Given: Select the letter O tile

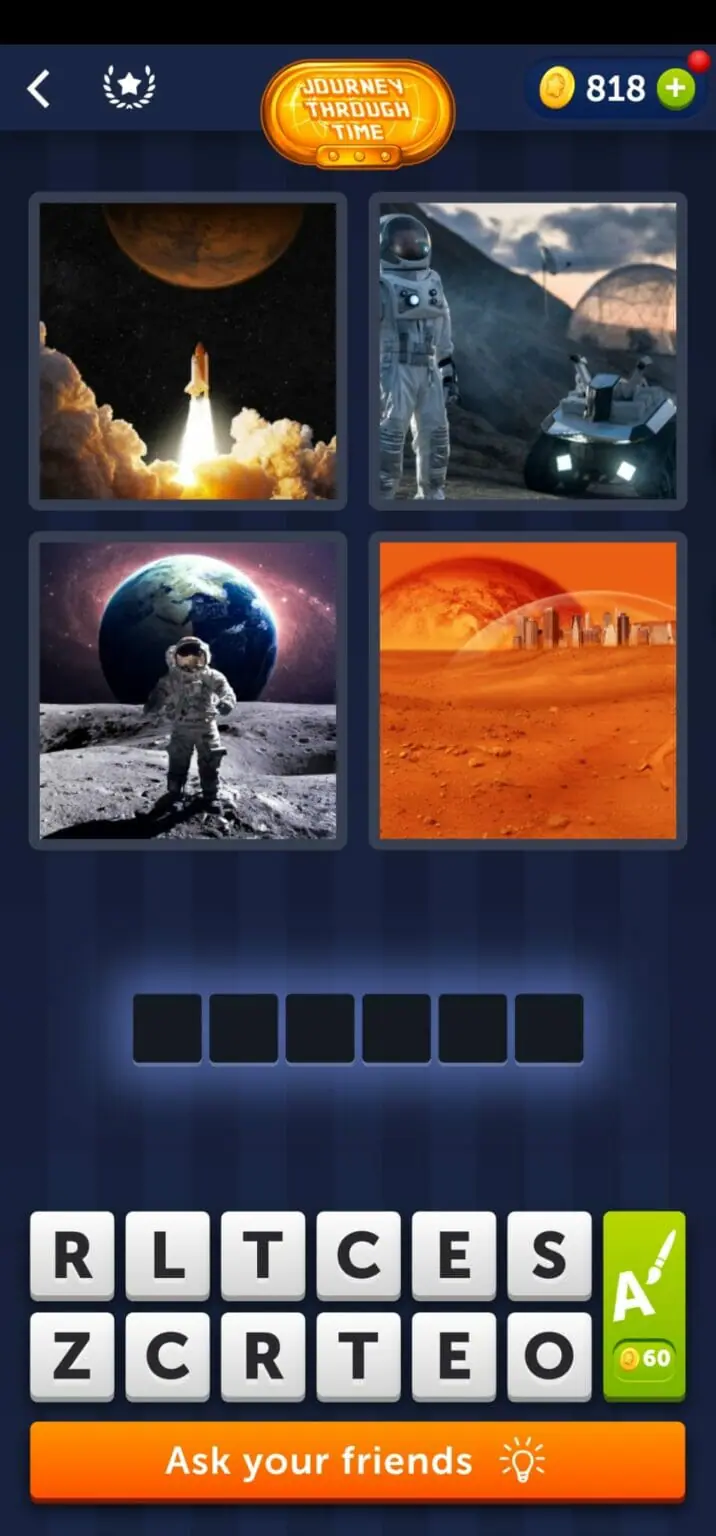Looking at the screenshot, I should pyautogui.click(x=549, y=1357).
